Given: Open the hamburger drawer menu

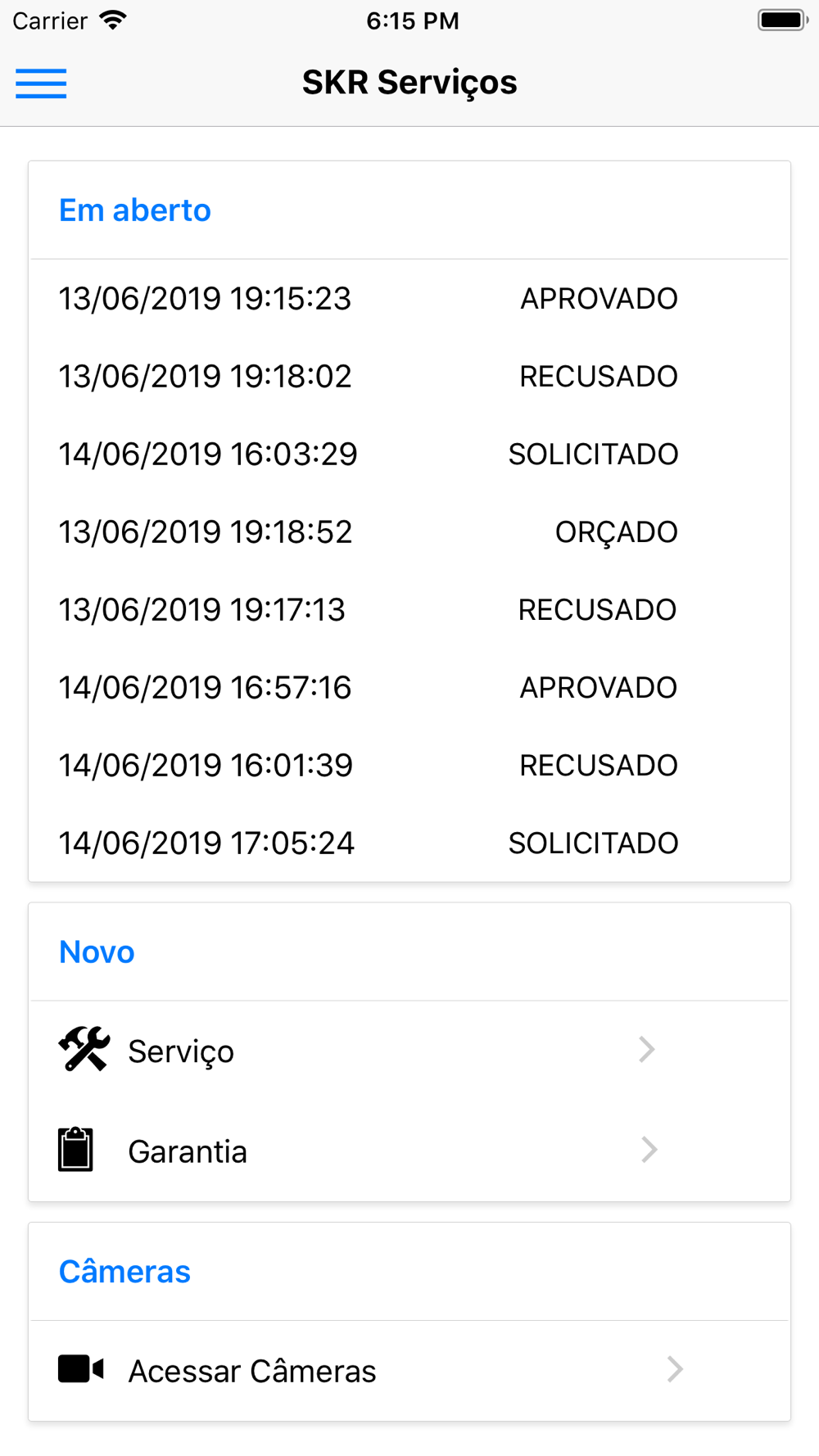Looking at the screenshot, I should click(x=41, y=84).
